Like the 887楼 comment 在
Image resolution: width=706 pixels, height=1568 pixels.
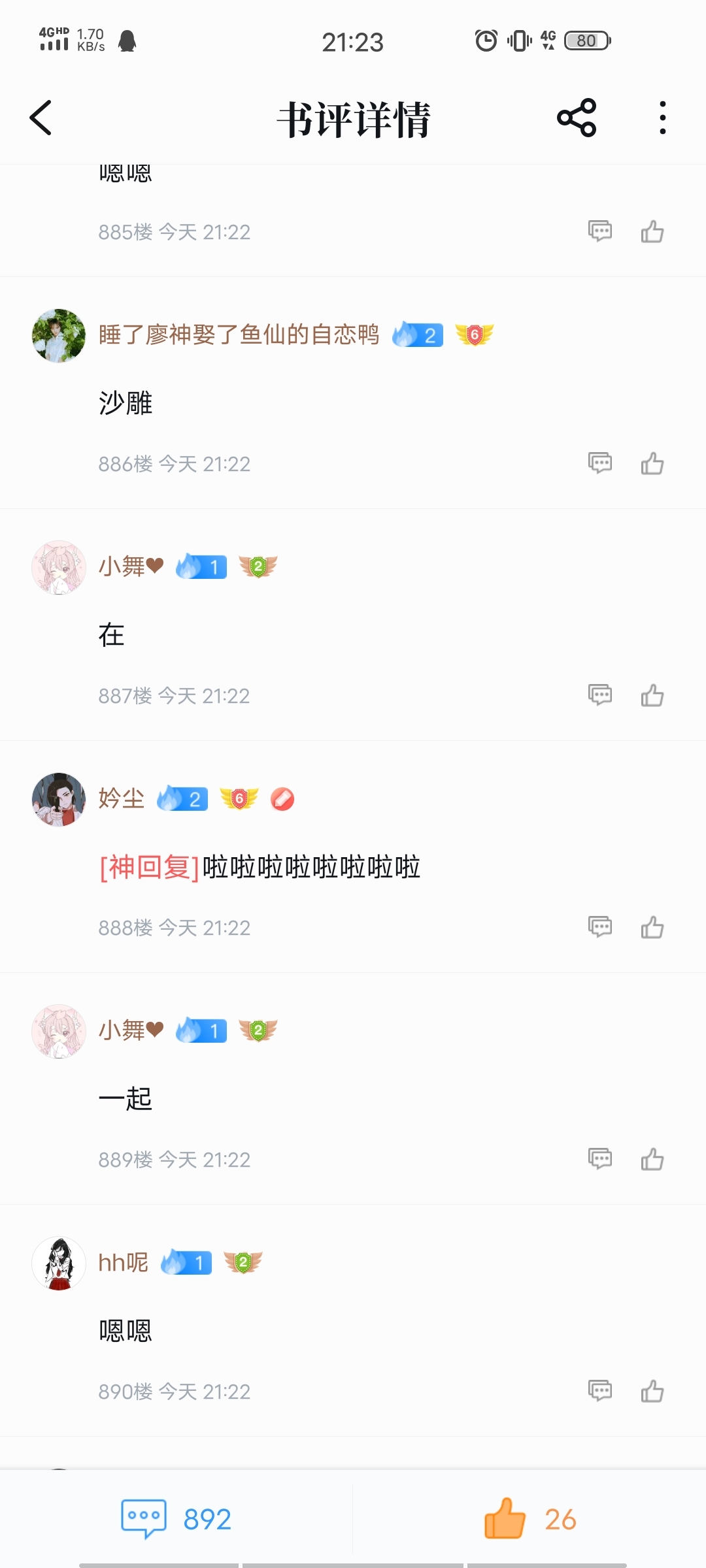coord(652,695)
